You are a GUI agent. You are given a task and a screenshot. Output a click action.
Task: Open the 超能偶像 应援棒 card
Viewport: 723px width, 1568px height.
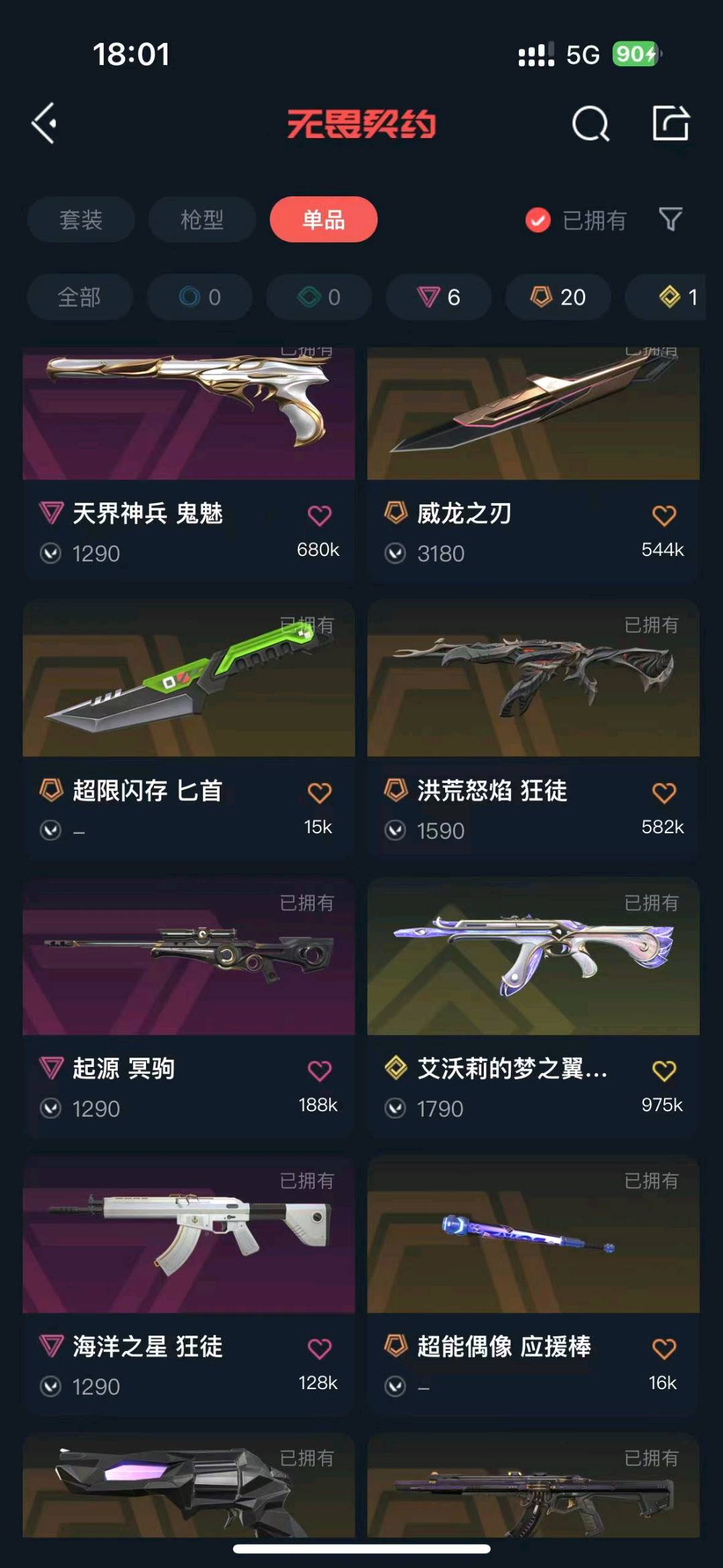coord(534,1285)
